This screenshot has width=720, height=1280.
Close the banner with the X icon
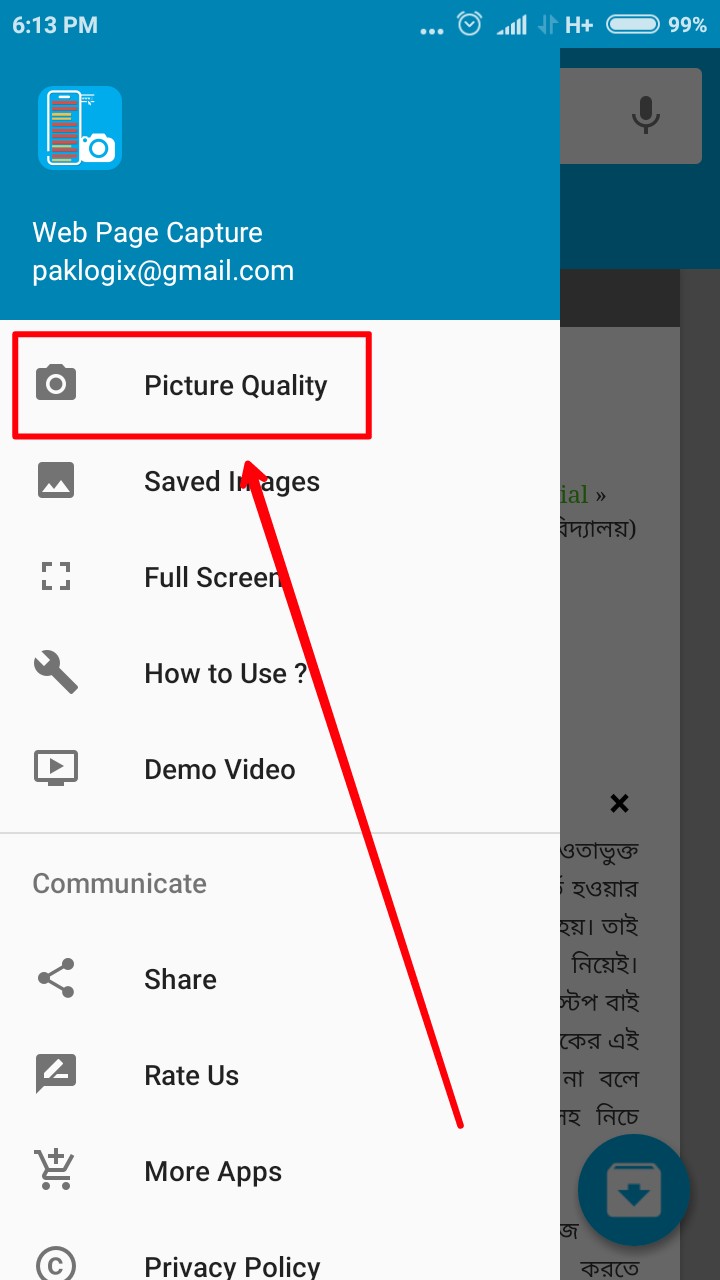[x=619, y=803]
